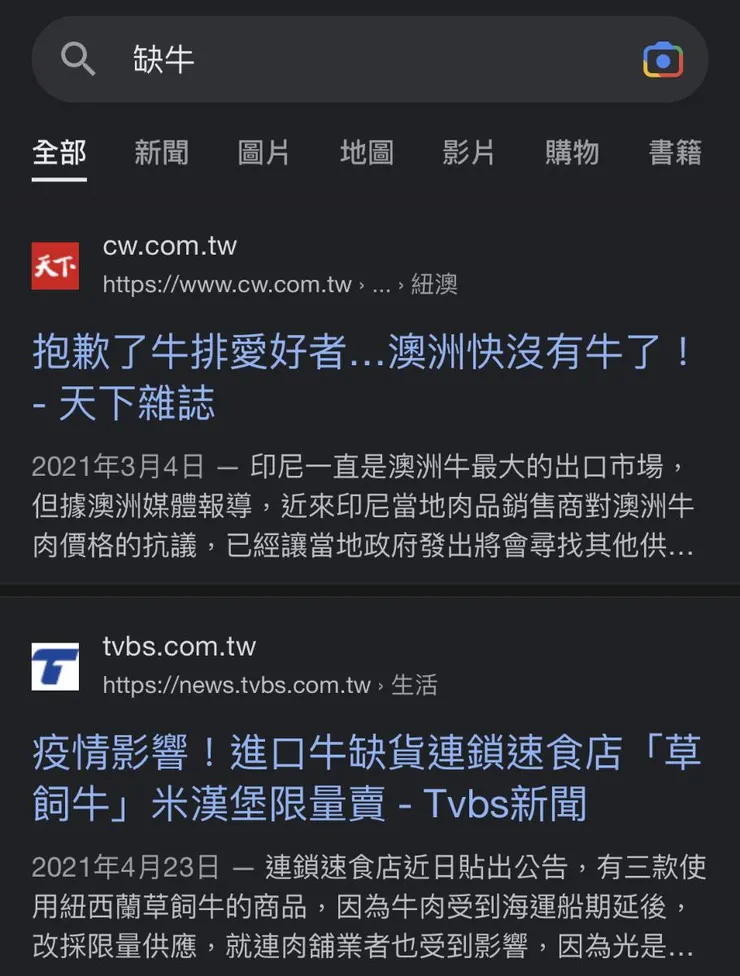
Task: Tap the 天下雜誌 site favicon
Action: click(x=55, y=263)
